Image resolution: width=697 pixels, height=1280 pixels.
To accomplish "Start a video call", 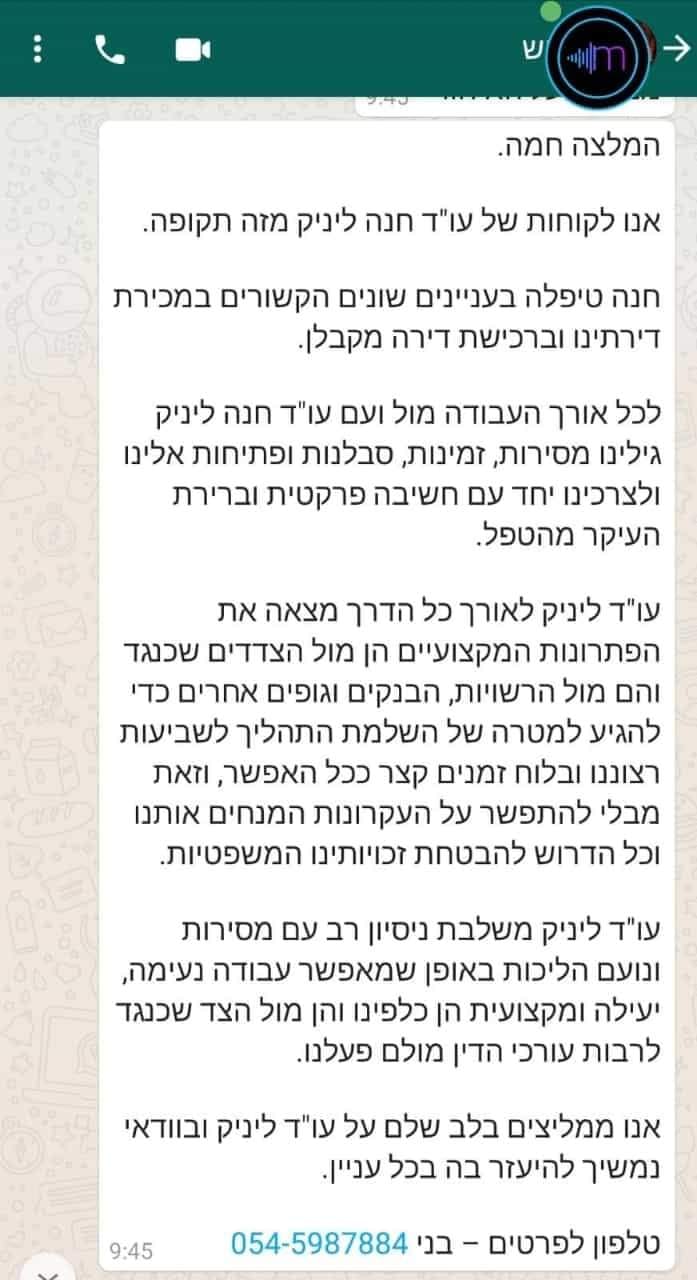I will click(193, 49).
